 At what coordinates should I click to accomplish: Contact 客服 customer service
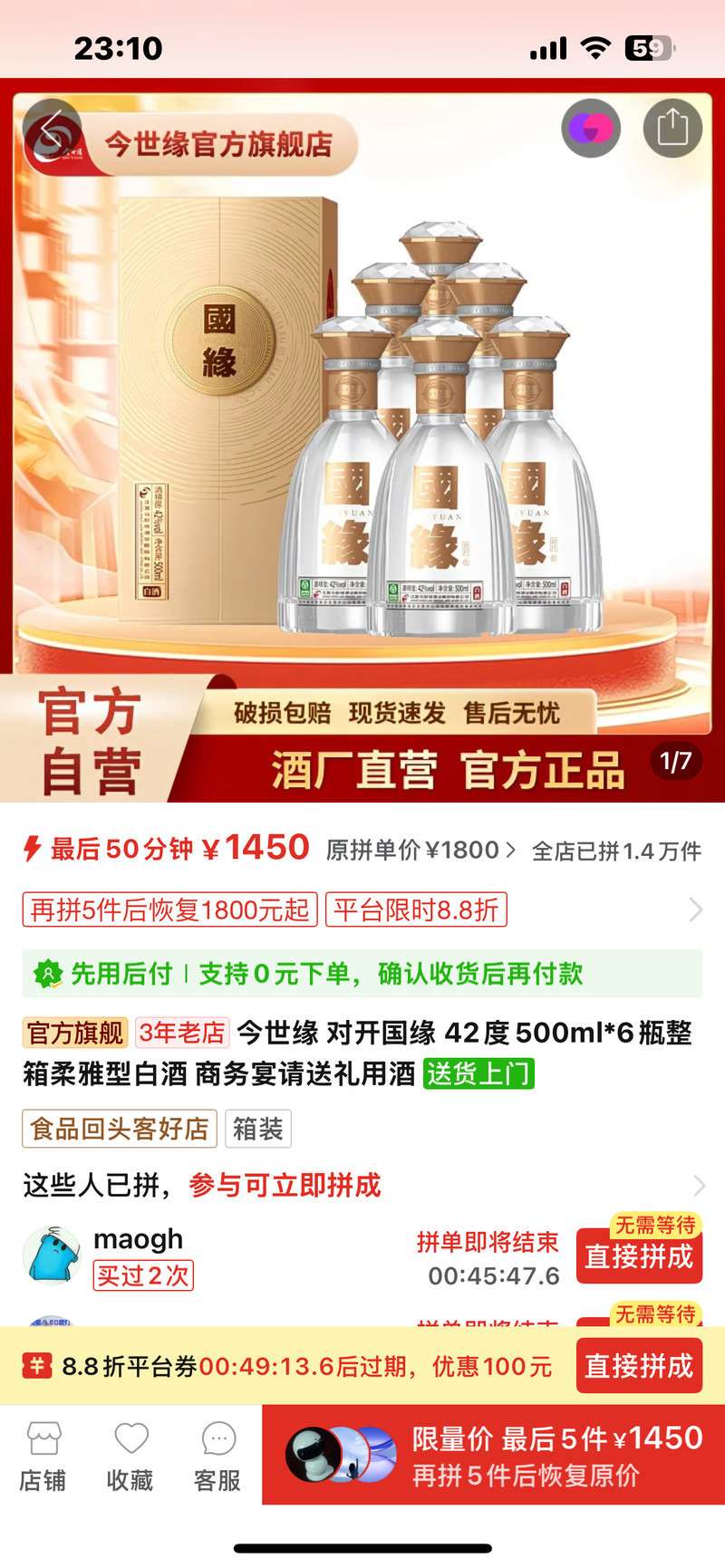[x=217, y=1457]
